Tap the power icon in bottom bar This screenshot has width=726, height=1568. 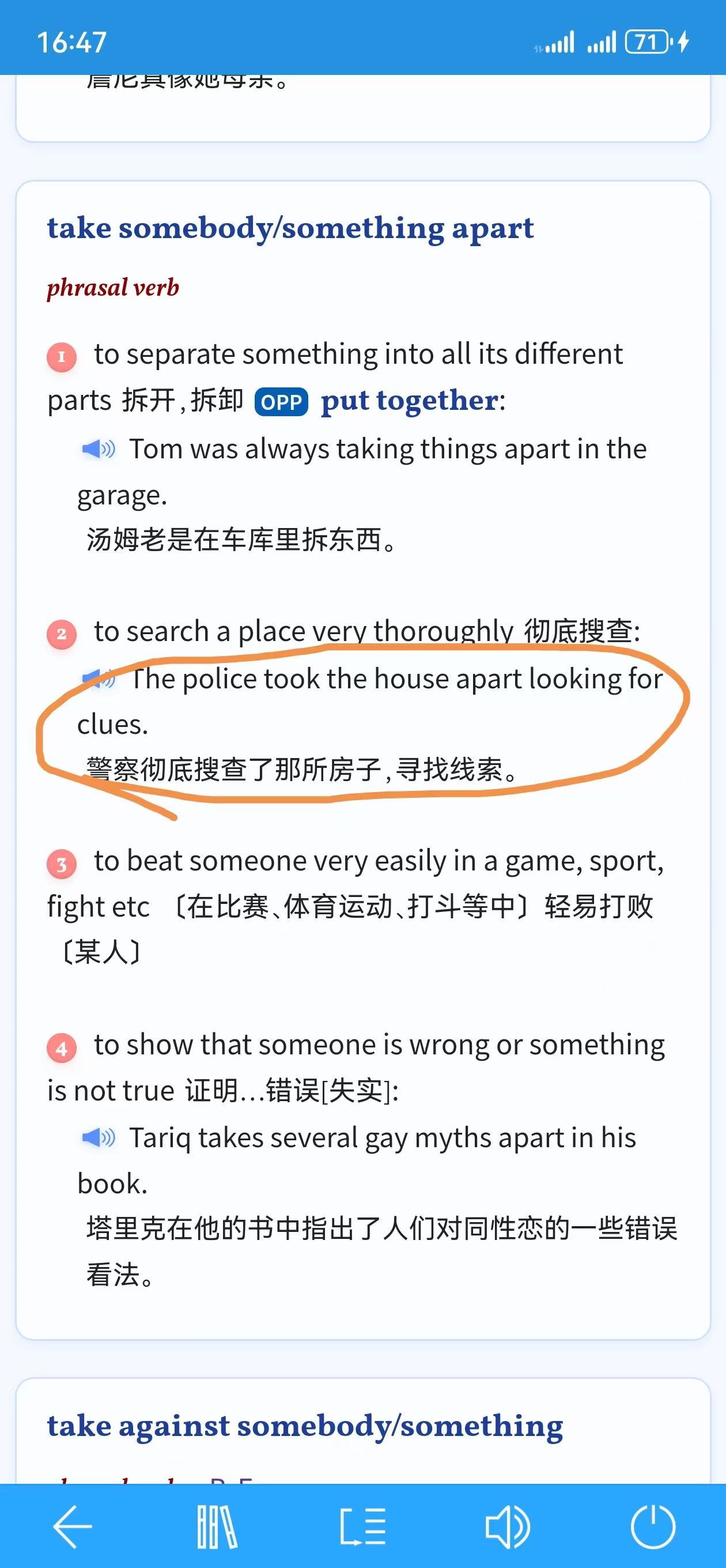coord(653,1526)
